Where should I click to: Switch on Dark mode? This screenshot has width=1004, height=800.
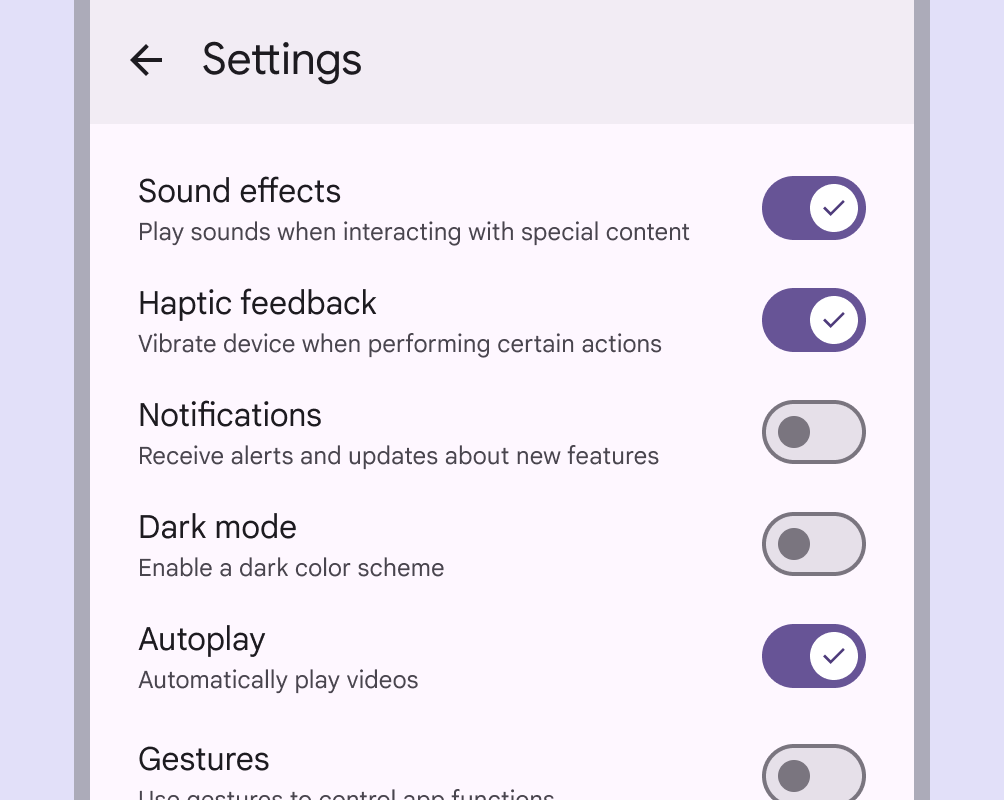(813, 544)
